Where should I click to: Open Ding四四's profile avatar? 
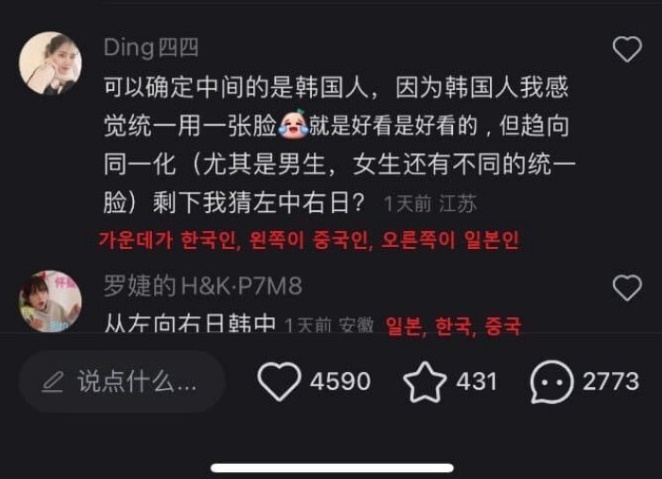50,62
